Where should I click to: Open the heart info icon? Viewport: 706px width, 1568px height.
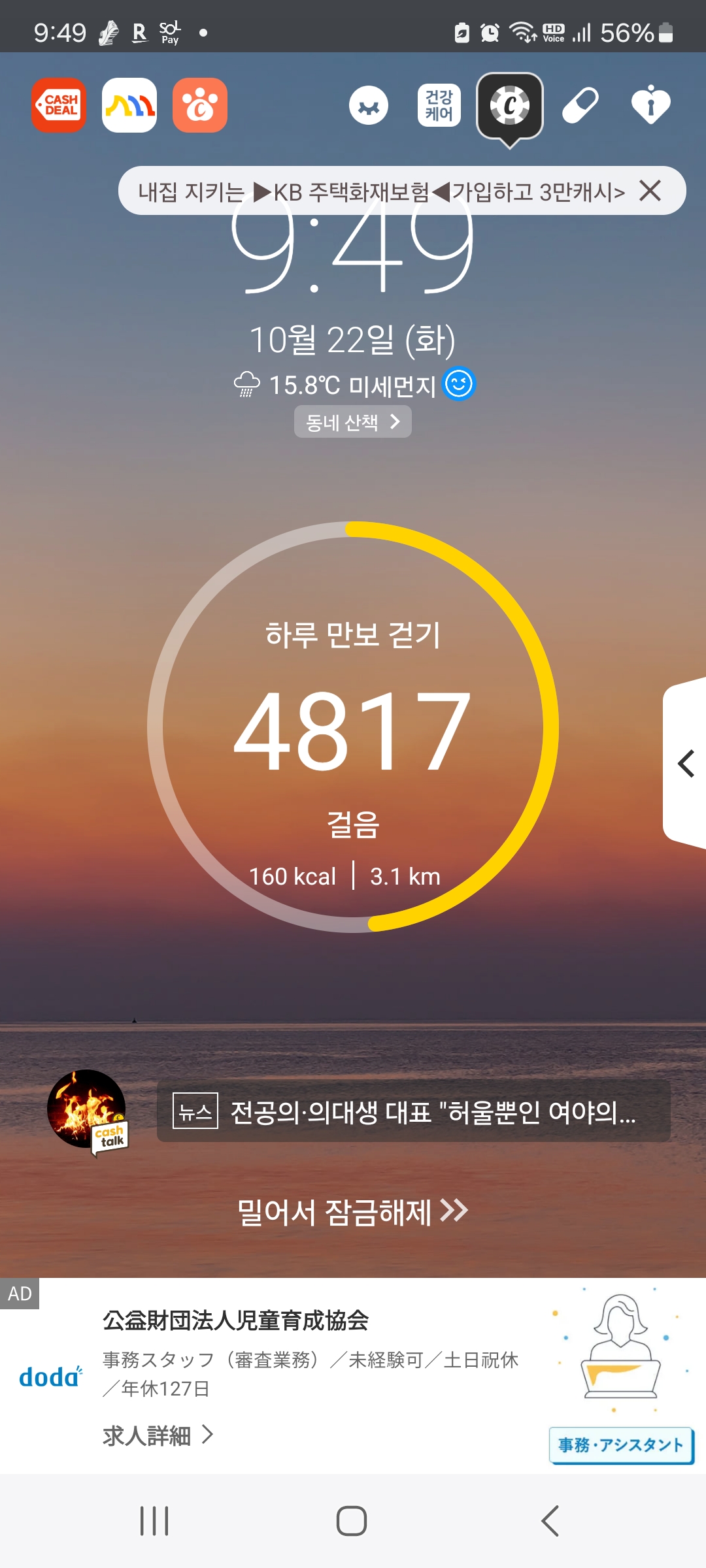pyautogui.click(x=650, y=105)
